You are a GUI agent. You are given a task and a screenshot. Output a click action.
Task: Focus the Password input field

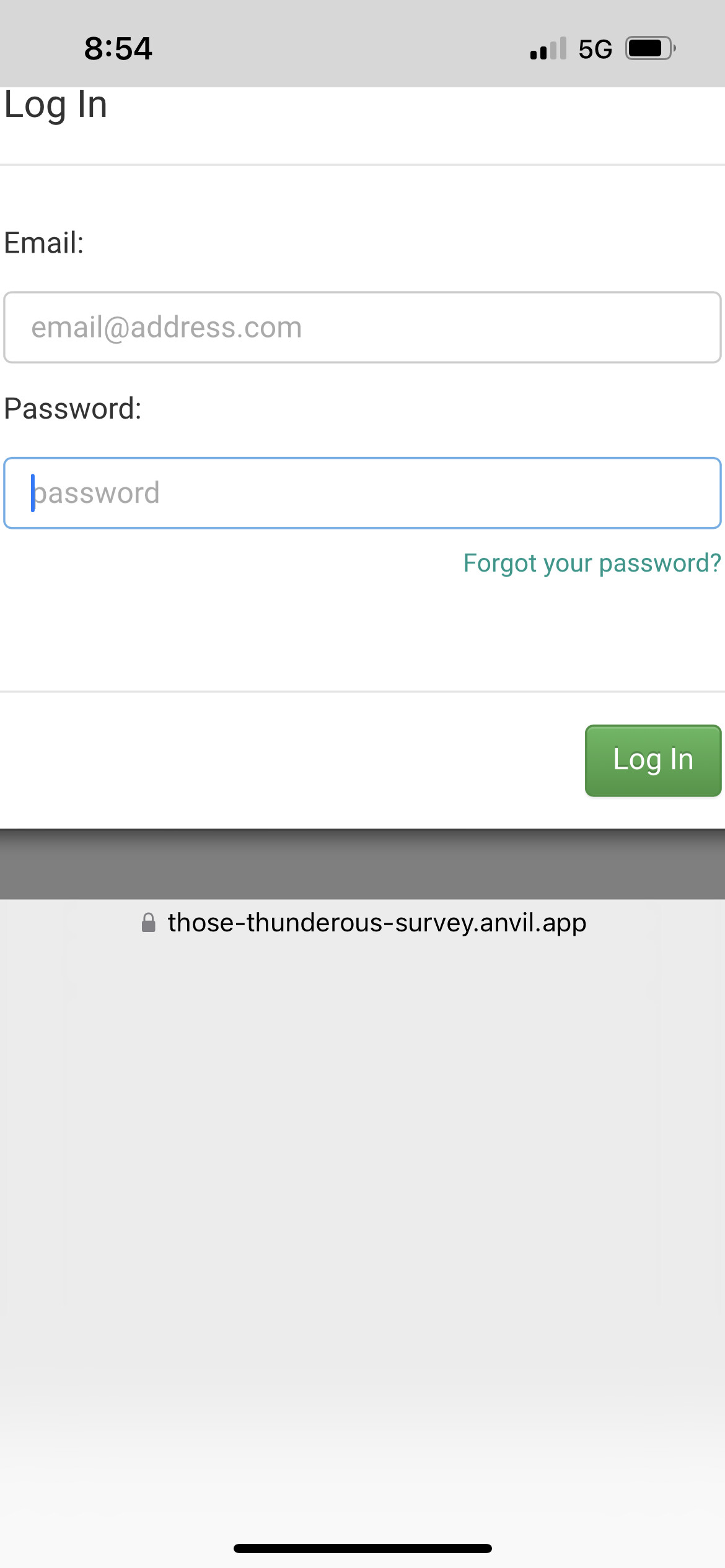click(362, 493)
